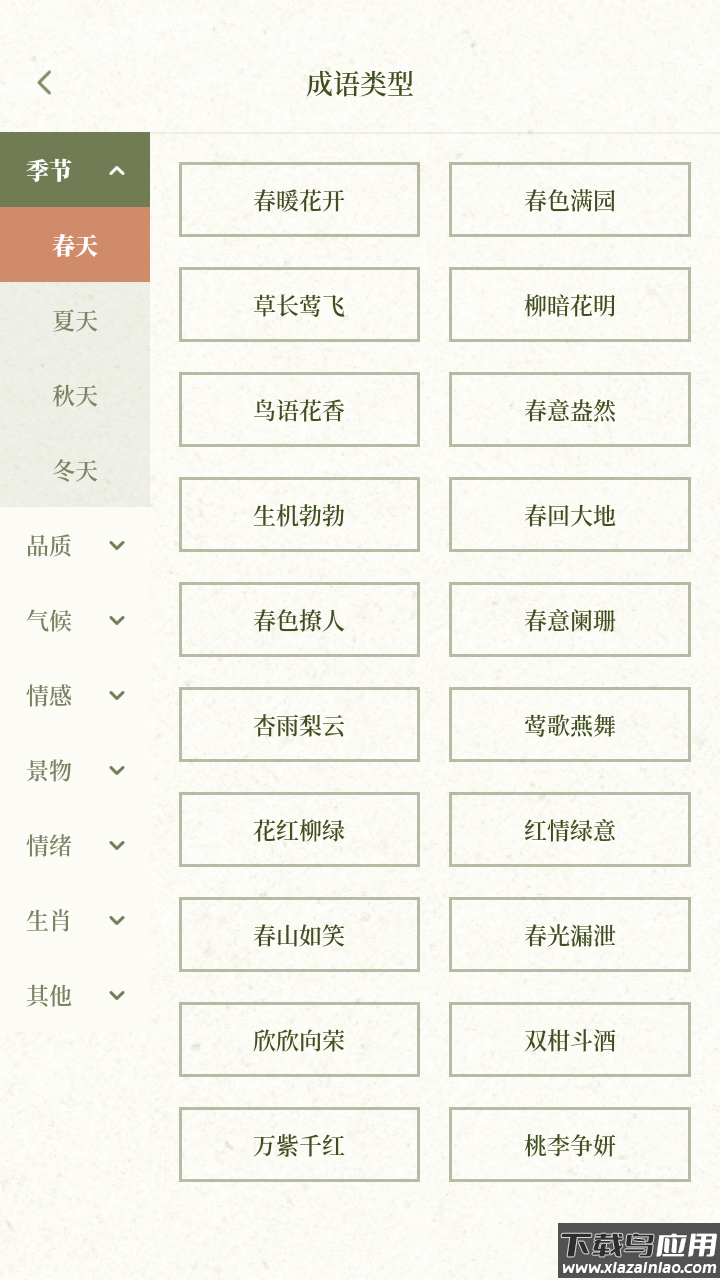Select the 春天 sidebar item

(74, 243)
